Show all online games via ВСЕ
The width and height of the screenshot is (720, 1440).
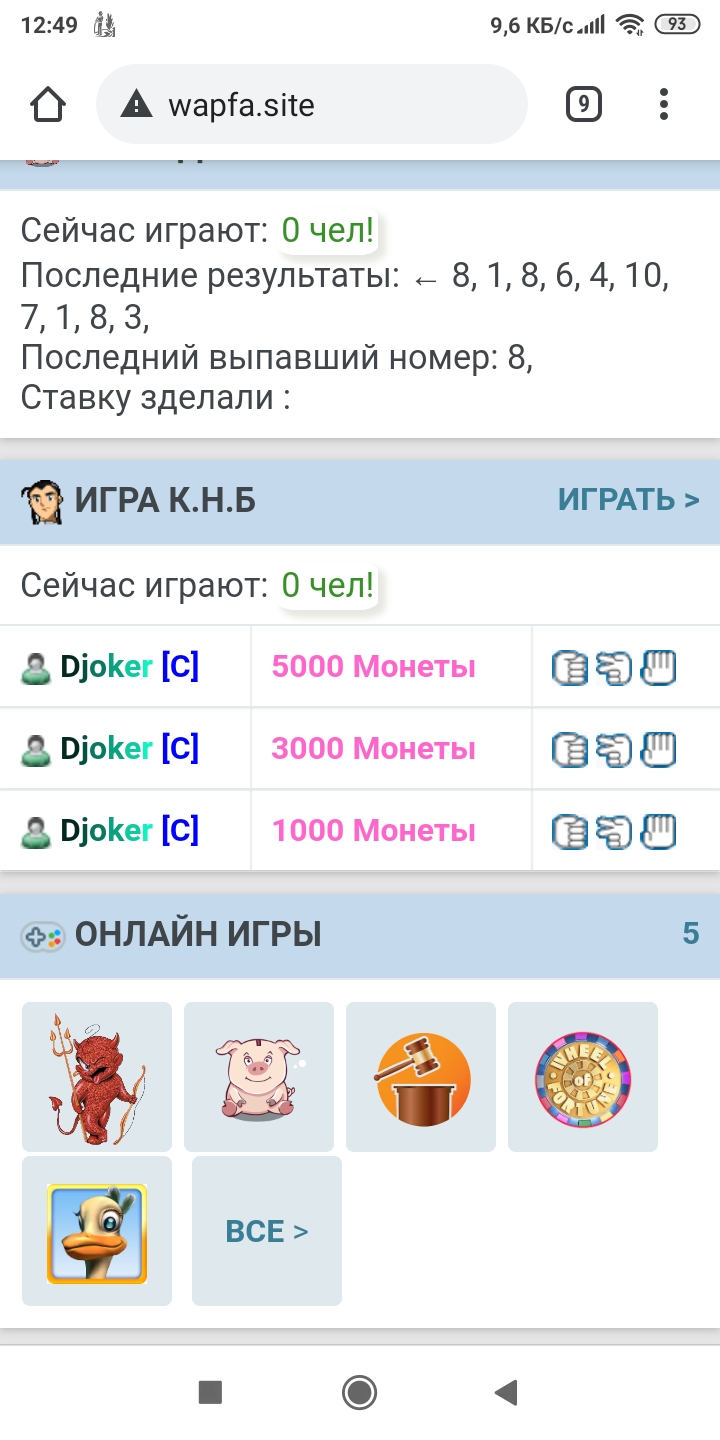click(x=267, y=1231)
